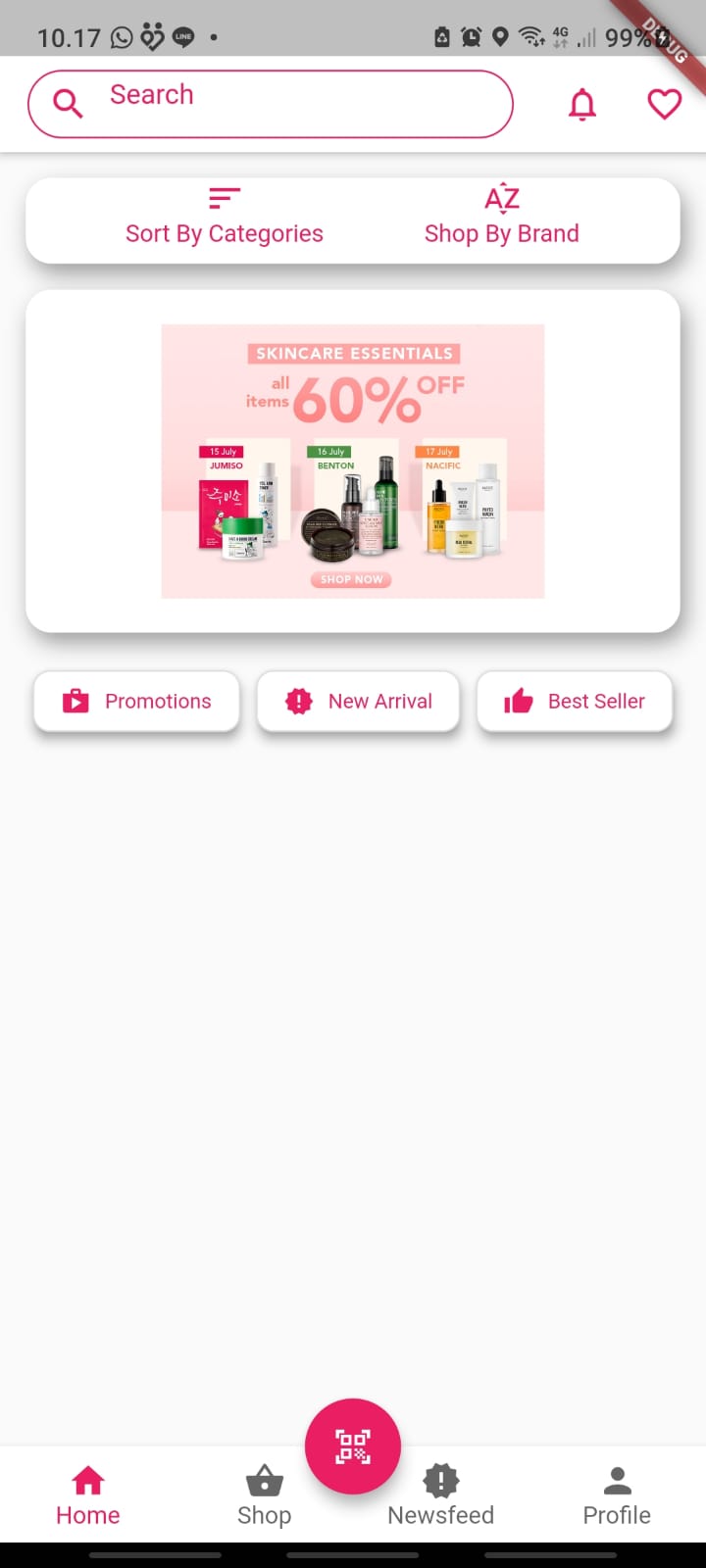The height and width of the screenshot is (1568, 706).
Task: Expand the categories filter list
Action: point(224,198)
